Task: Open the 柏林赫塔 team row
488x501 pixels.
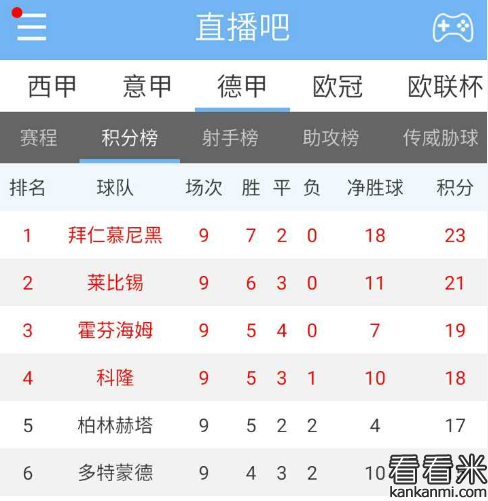Action: pyautogui.click(x=243, y=425)
